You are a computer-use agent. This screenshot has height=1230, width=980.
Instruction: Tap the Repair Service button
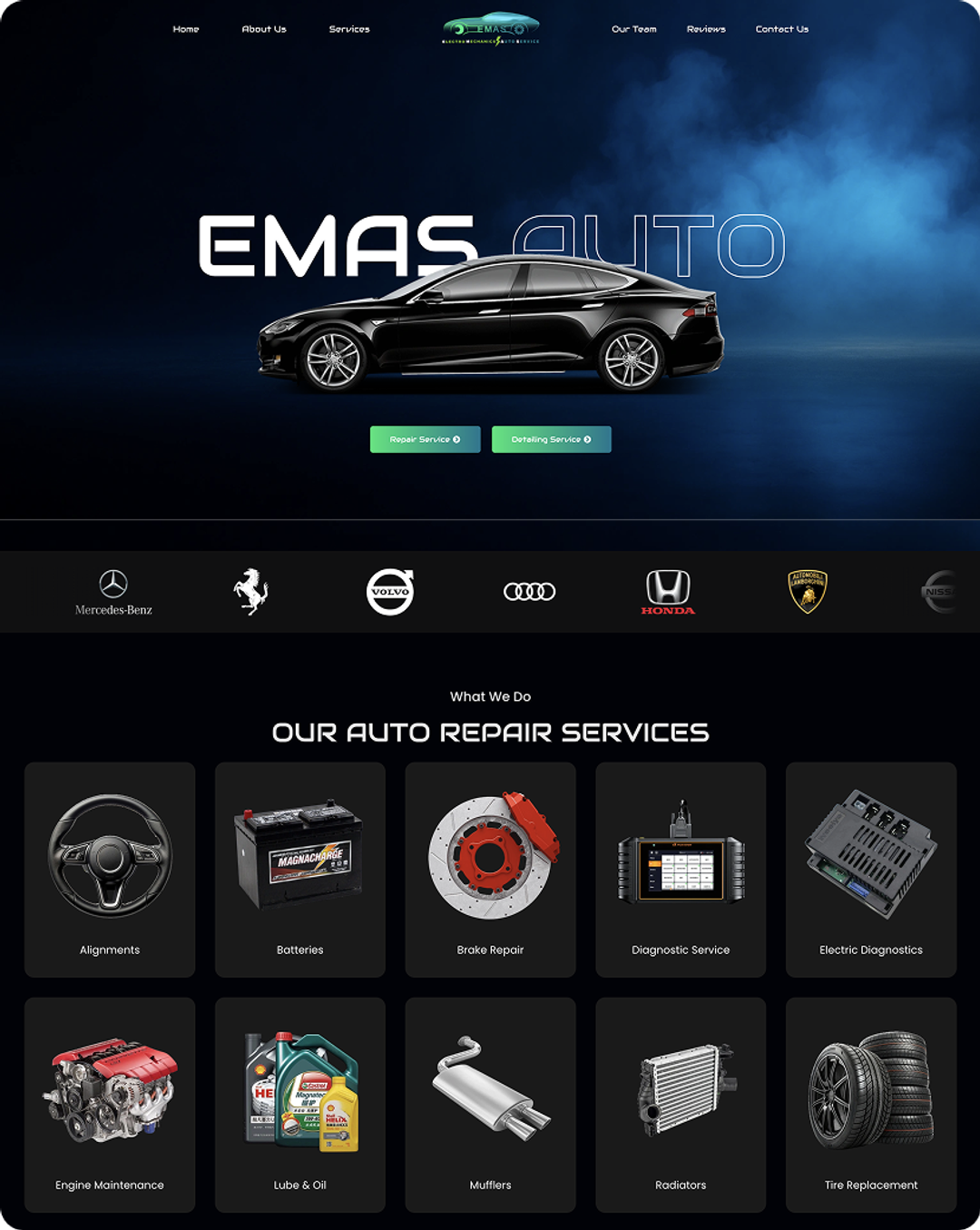(425, 439)
